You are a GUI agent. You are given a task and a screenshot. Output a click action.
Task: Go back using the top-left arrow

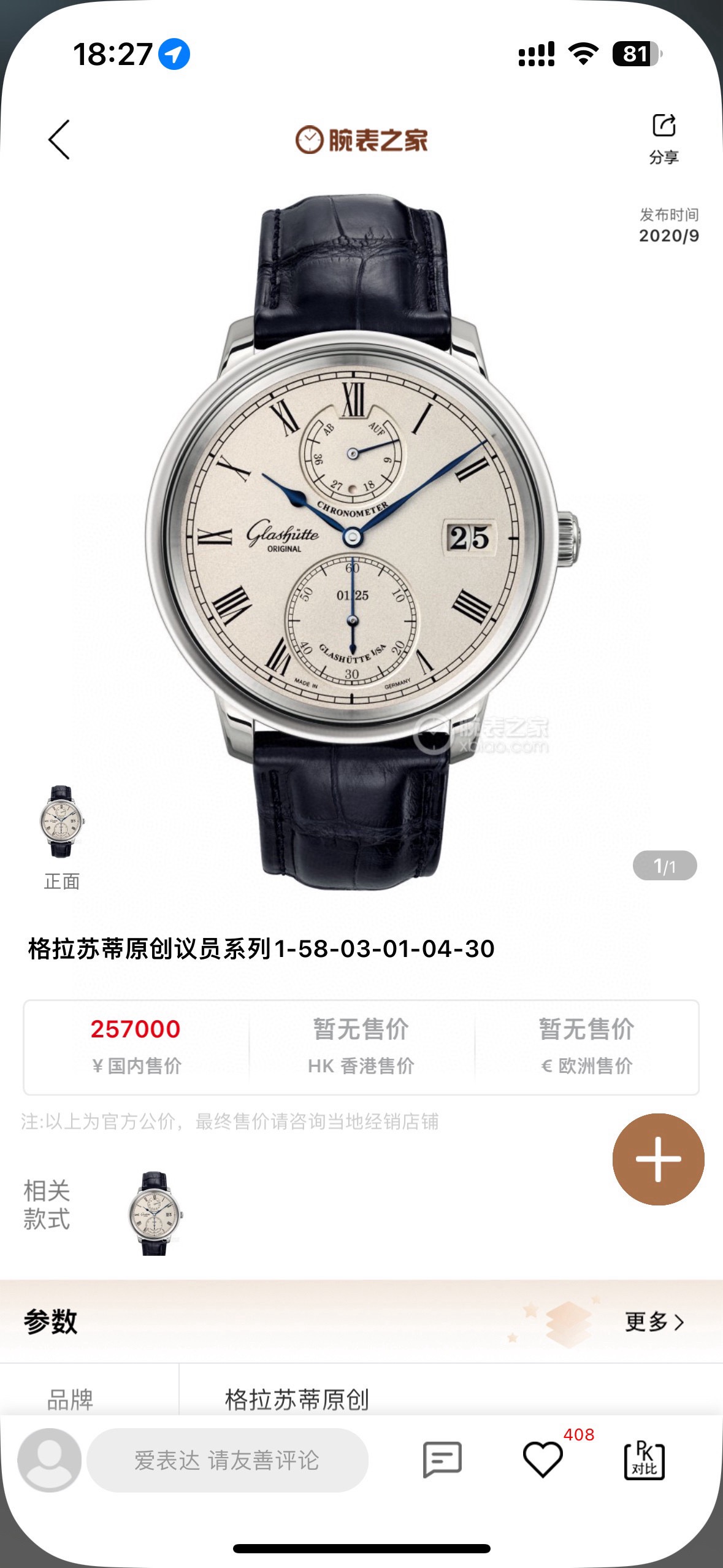click(x=59, y=140)
